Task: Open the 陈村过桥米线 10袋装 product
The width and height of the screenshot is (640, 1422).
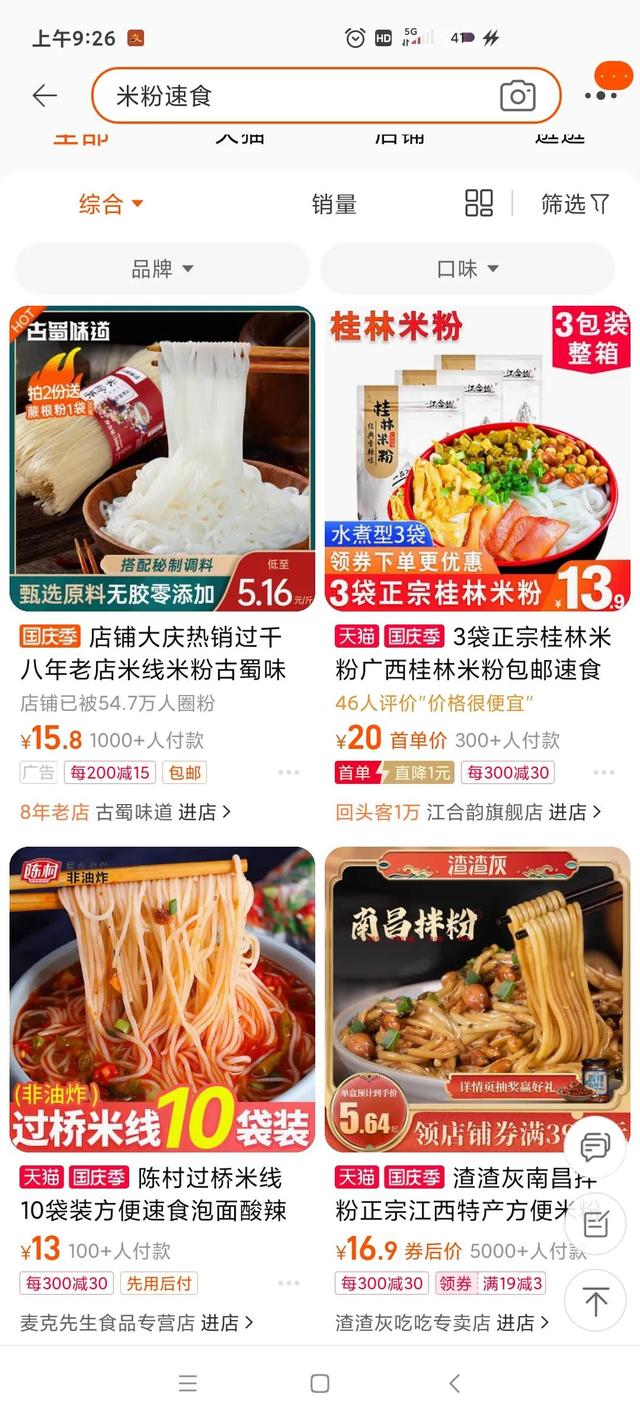Action: [x=162, y=999]
